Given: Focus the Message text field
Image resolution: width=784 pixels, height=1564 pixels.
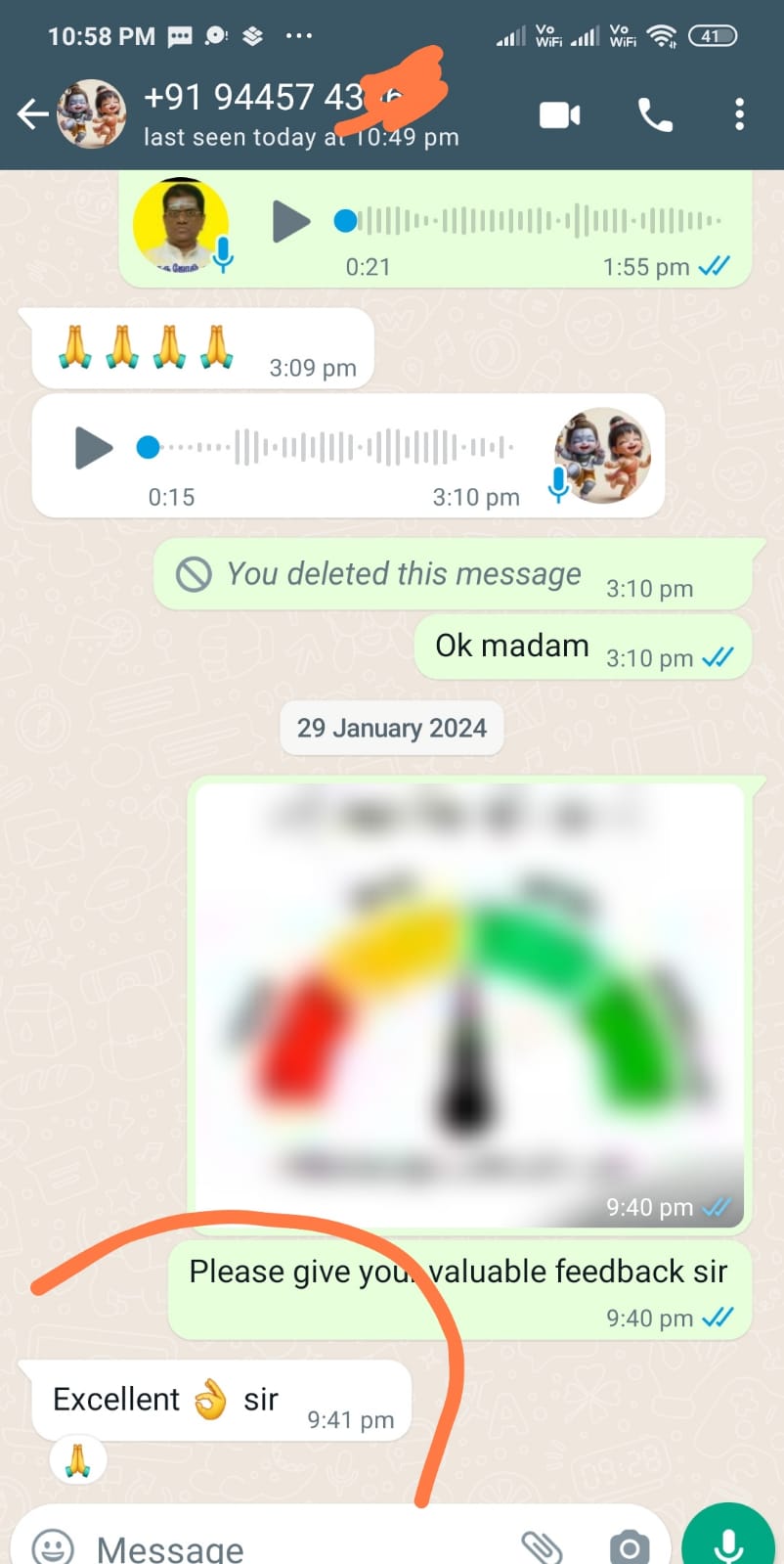Looking at the screenshot, I should coord(293,1547).
